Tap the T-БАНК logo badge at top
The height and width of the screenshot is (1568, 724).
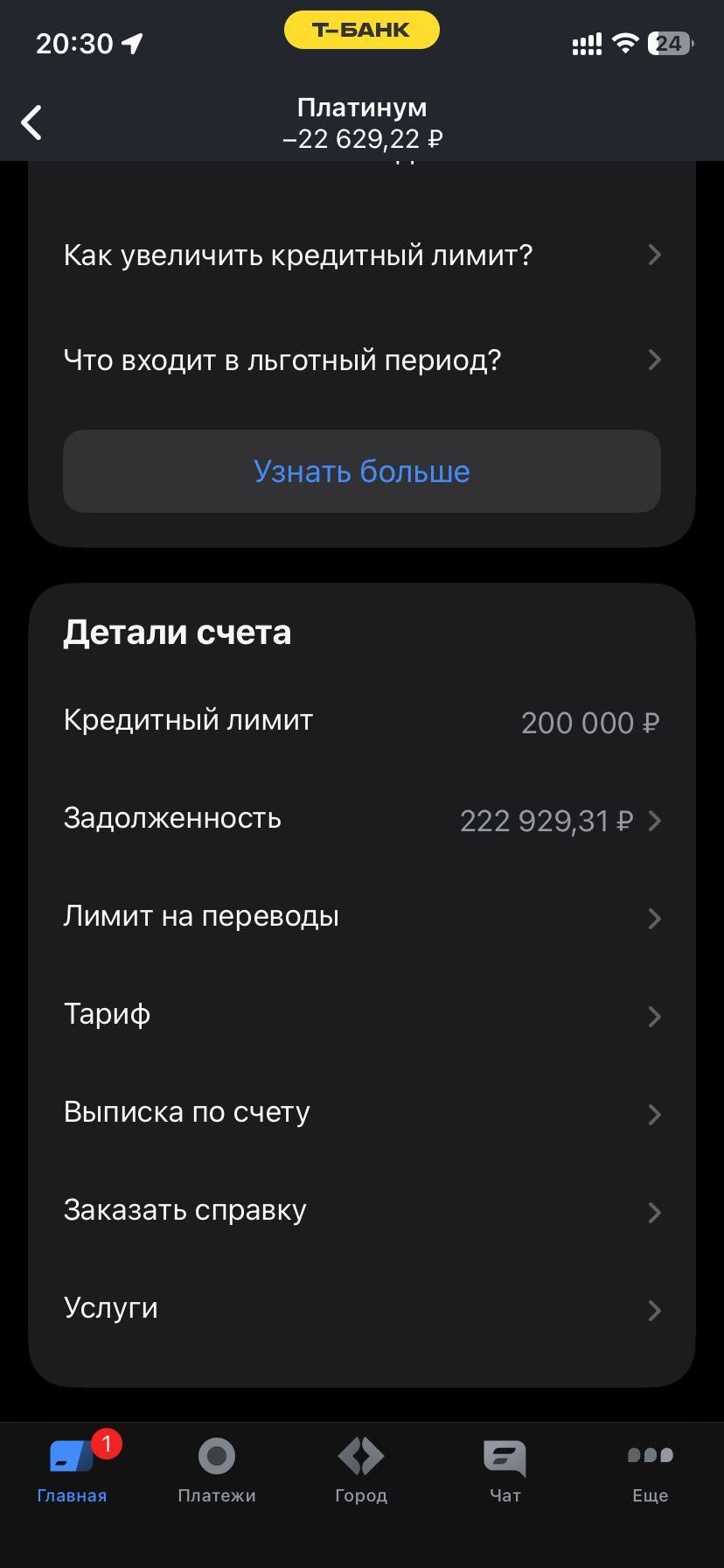click(361, 29)
